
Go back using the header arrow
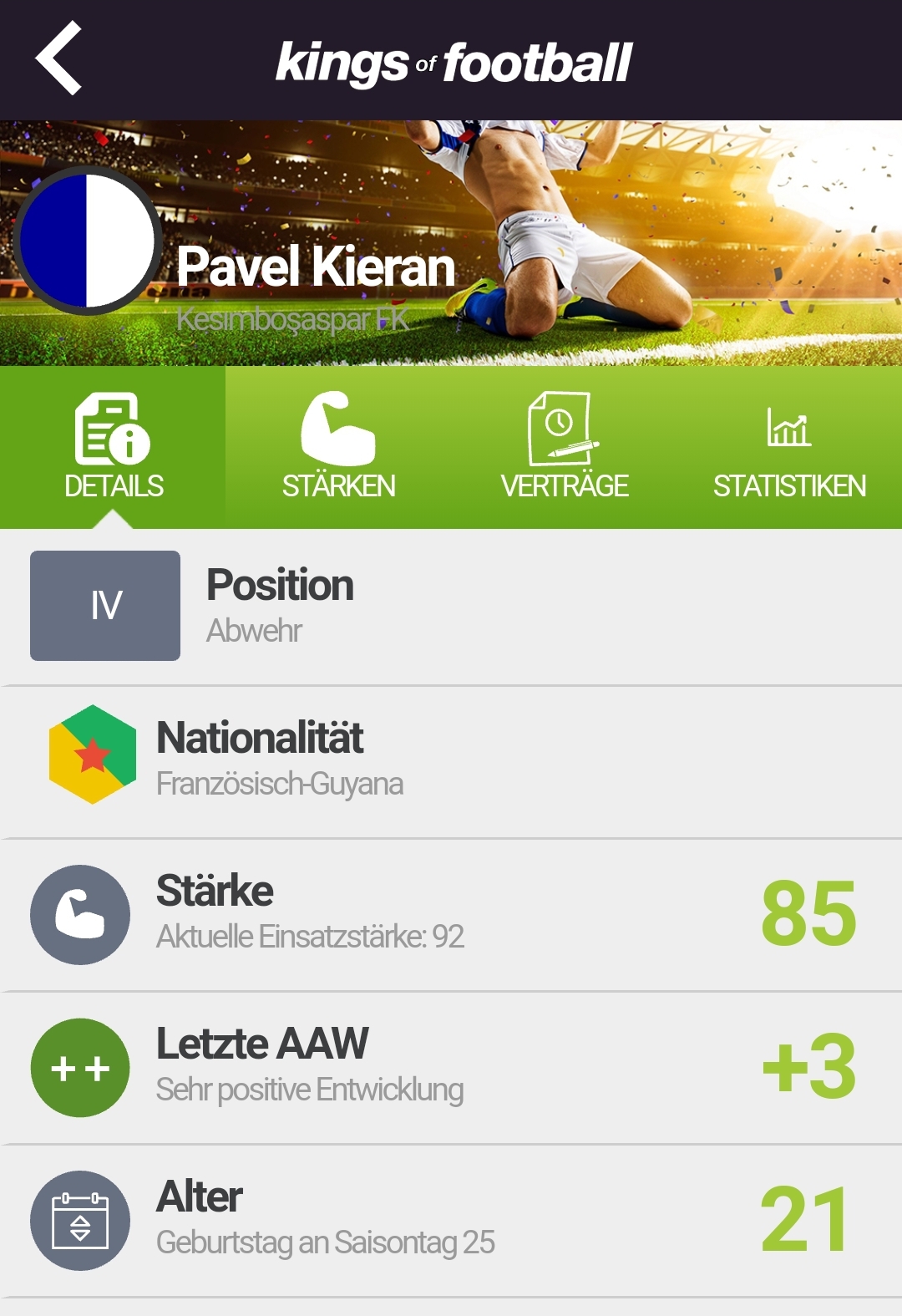coord(58,58)
